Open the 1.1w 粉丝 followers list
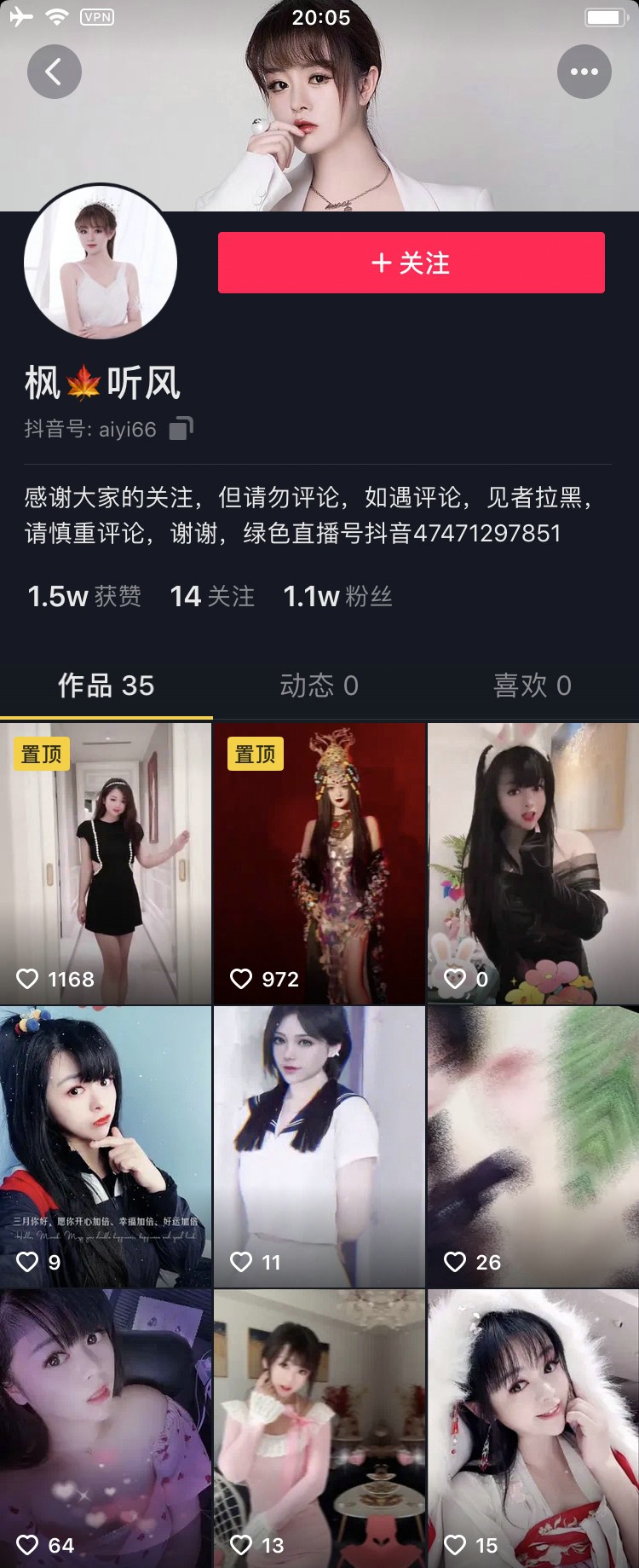Image resolution: width=639 pixels, height=1568 pixels. click(337, 596)
